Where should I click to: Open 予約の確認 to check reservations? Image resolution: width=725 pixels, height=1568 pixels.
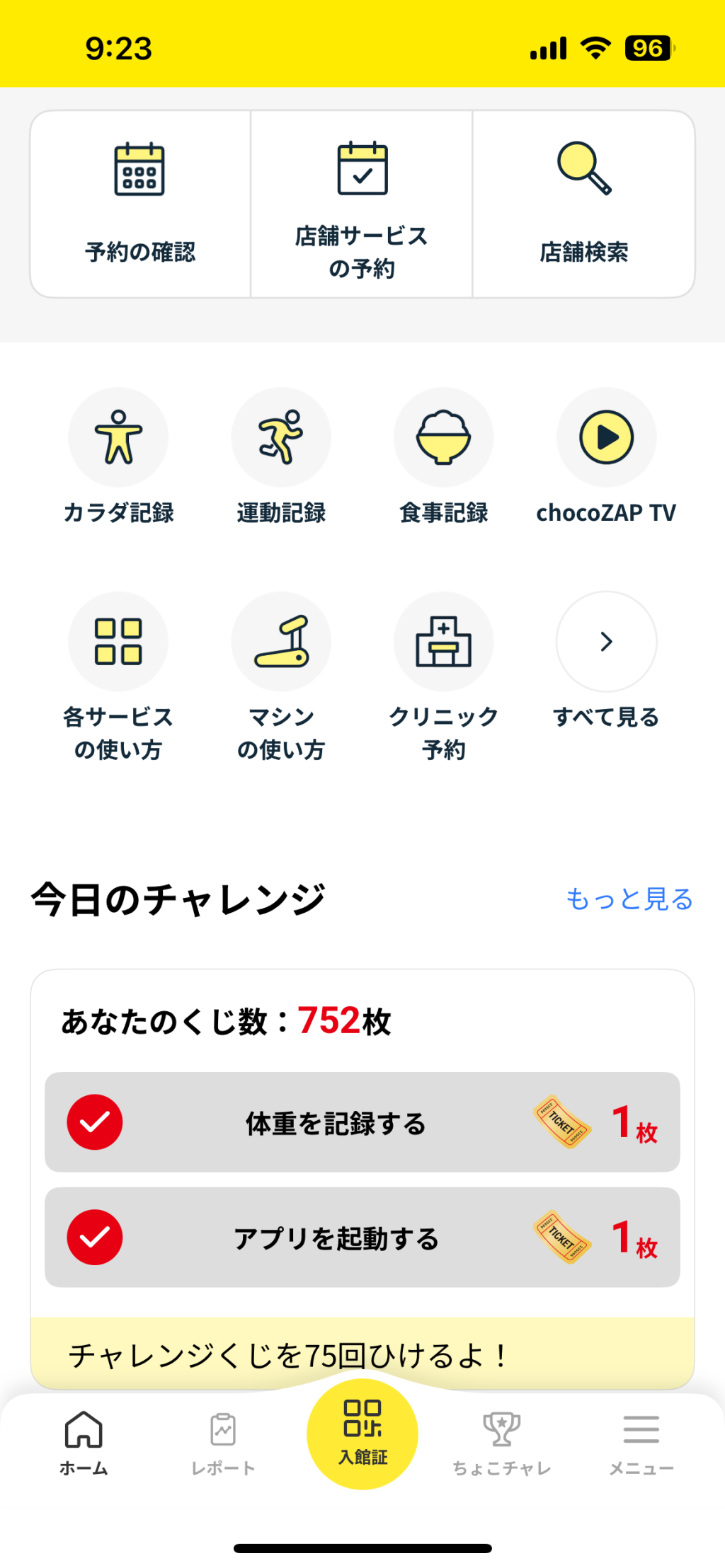point(140,204)
